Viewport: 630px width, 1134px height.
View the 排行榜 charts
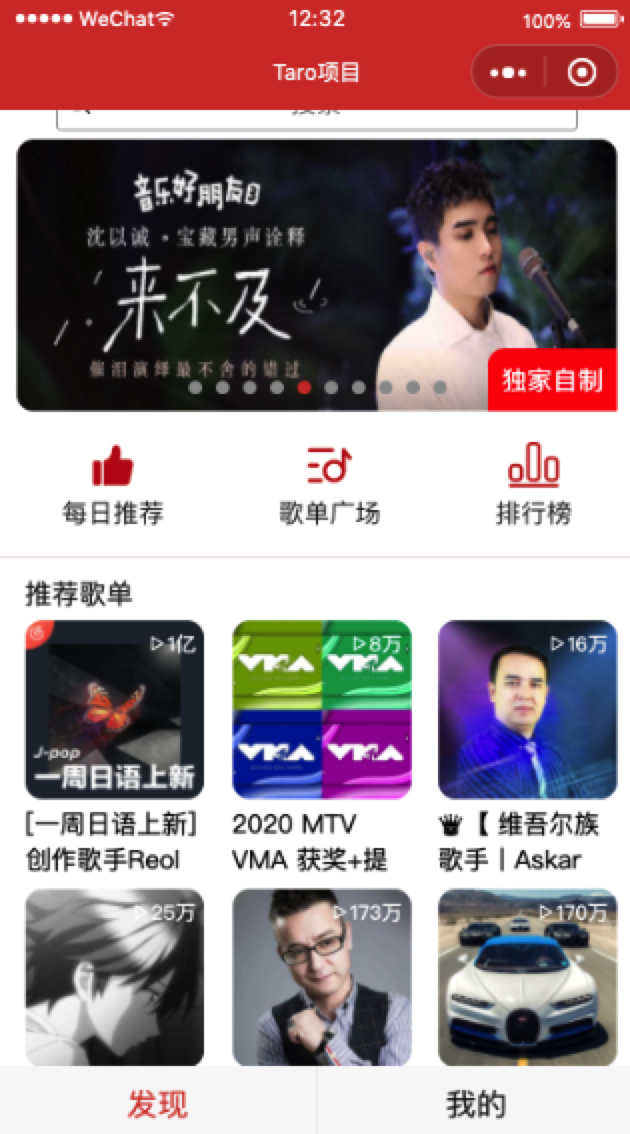coord(533,487)
